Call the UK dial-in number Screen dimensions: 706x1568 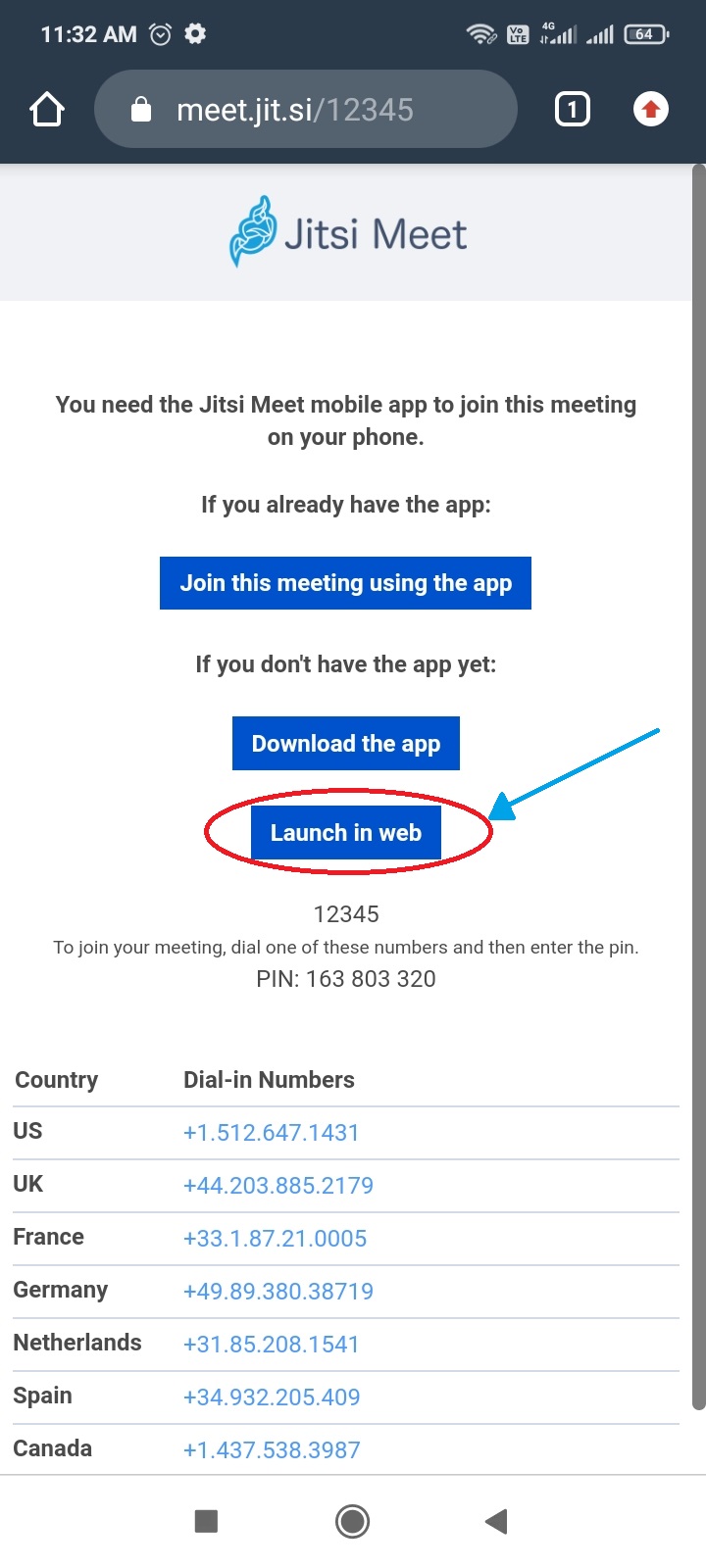pyautogui.click(x=277, y=1186)
